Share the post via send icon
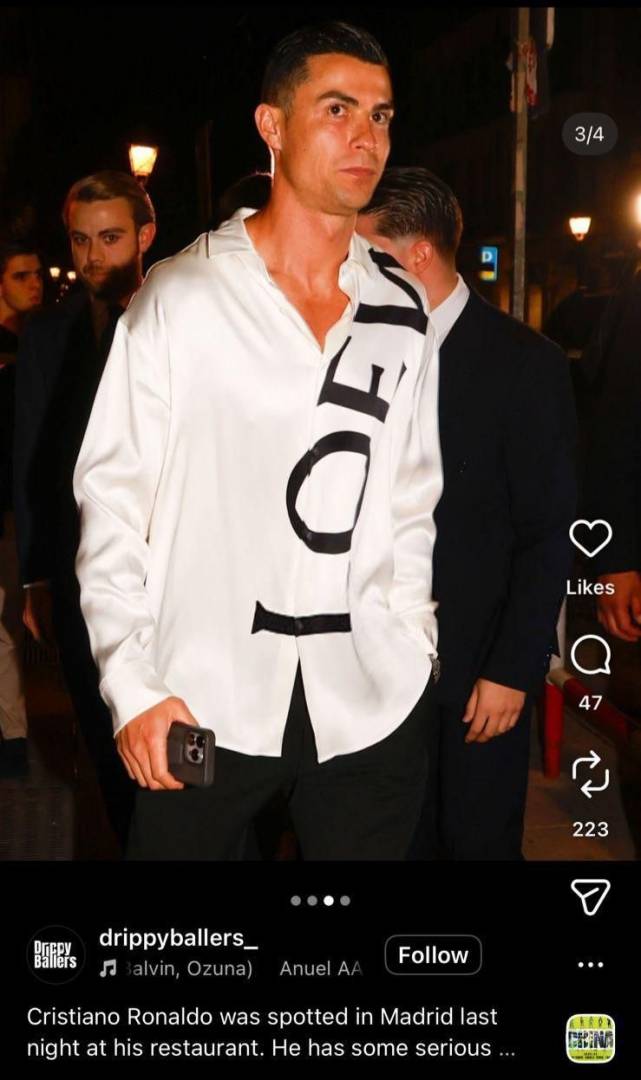Image resolution: width=641 pixels, height=1080 pixels. coord(590,896)
